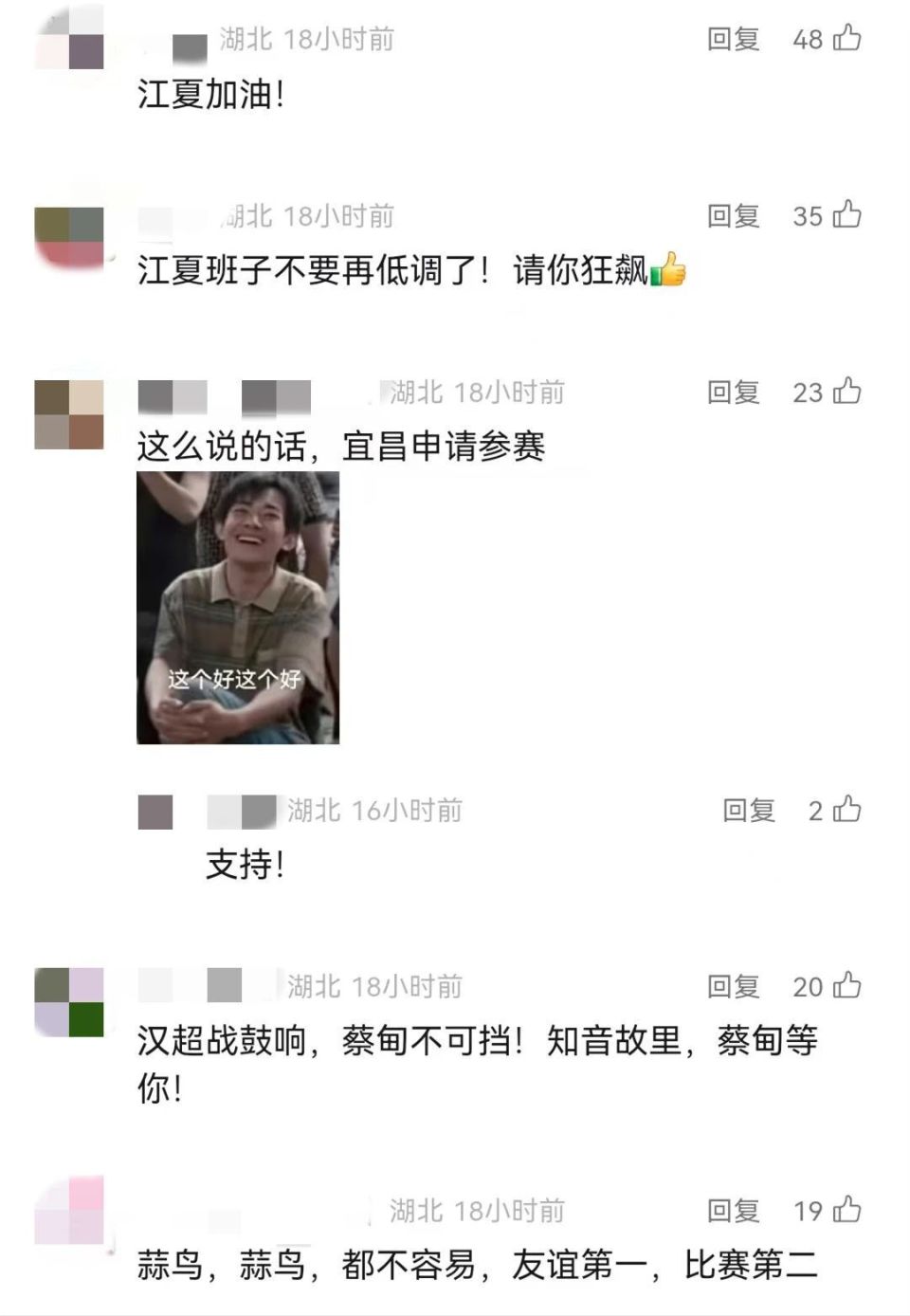Toggle like on the 35-likes comment

(842, 217)
